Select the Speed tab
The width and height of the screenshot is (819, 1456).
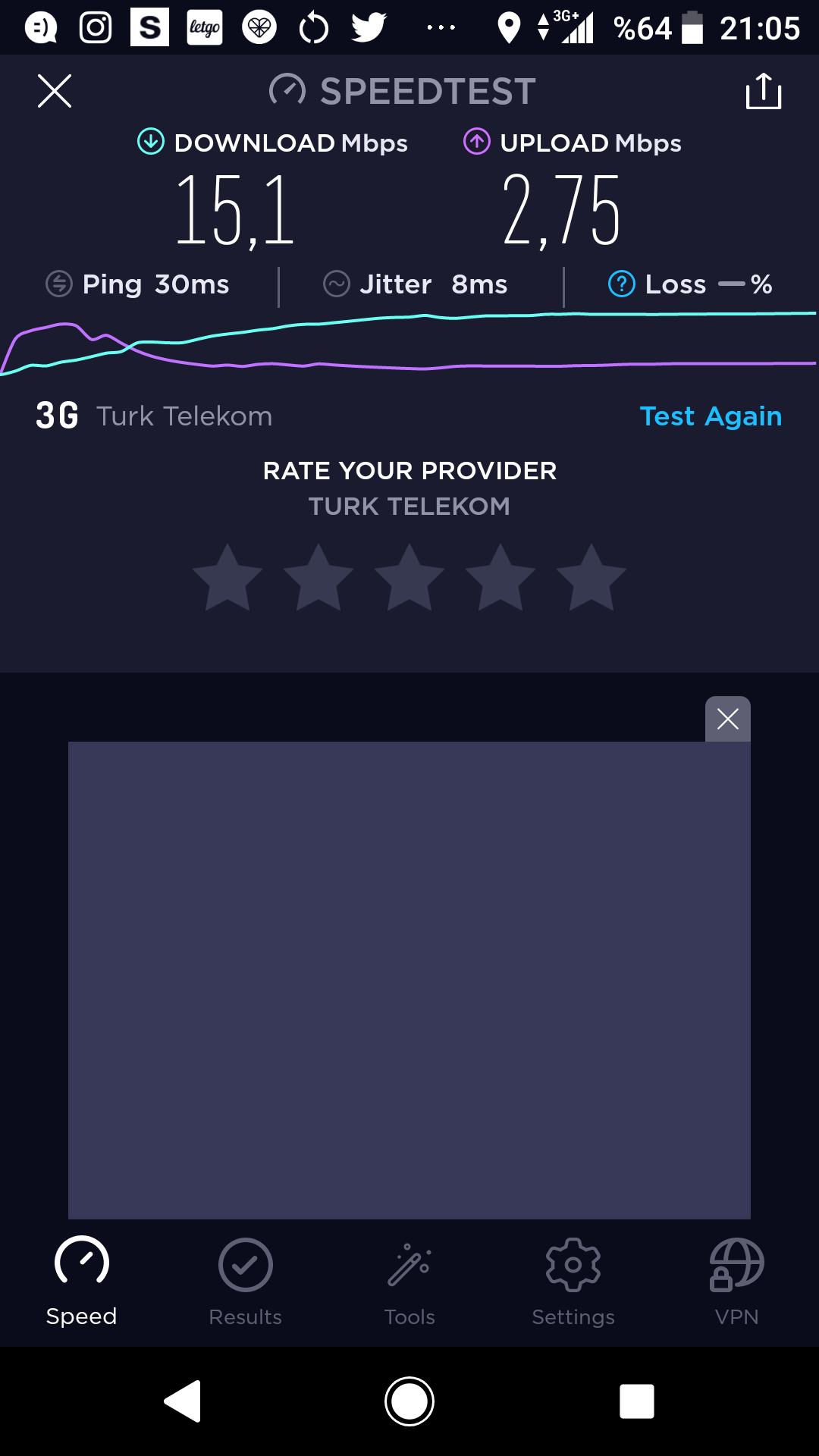[82, 1282]
